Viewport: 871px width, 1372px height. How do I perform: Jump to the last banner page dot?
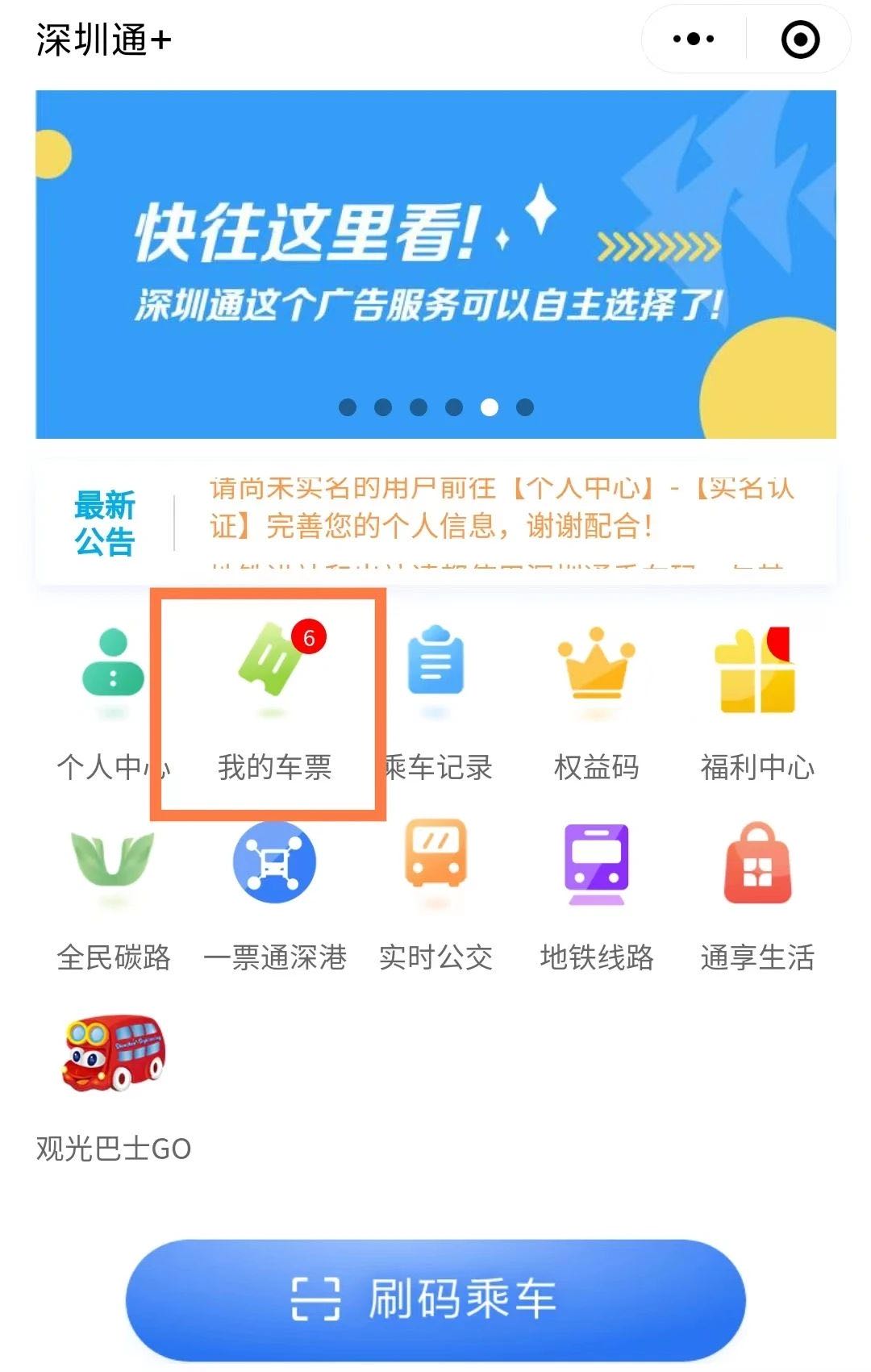[x=525, y=407]
